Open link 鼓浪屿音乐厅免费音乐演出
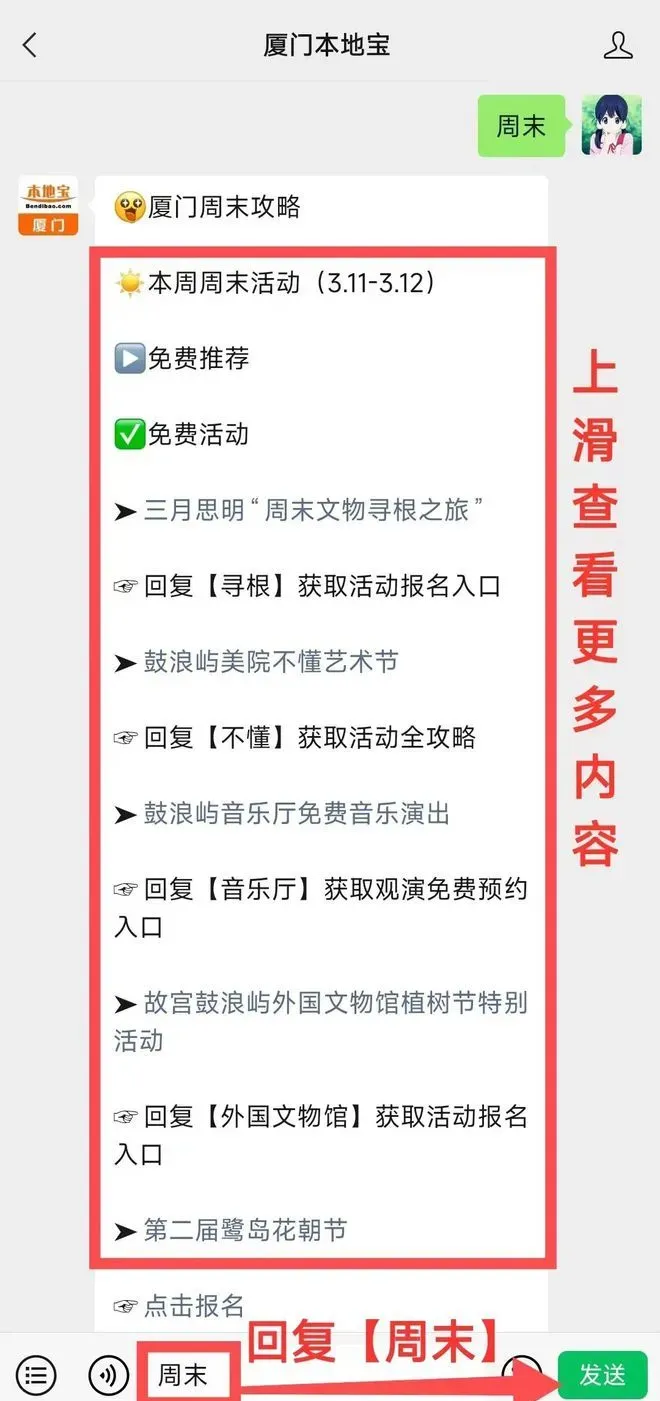Screen dimensions: 660x1401 tap(296, 814)
